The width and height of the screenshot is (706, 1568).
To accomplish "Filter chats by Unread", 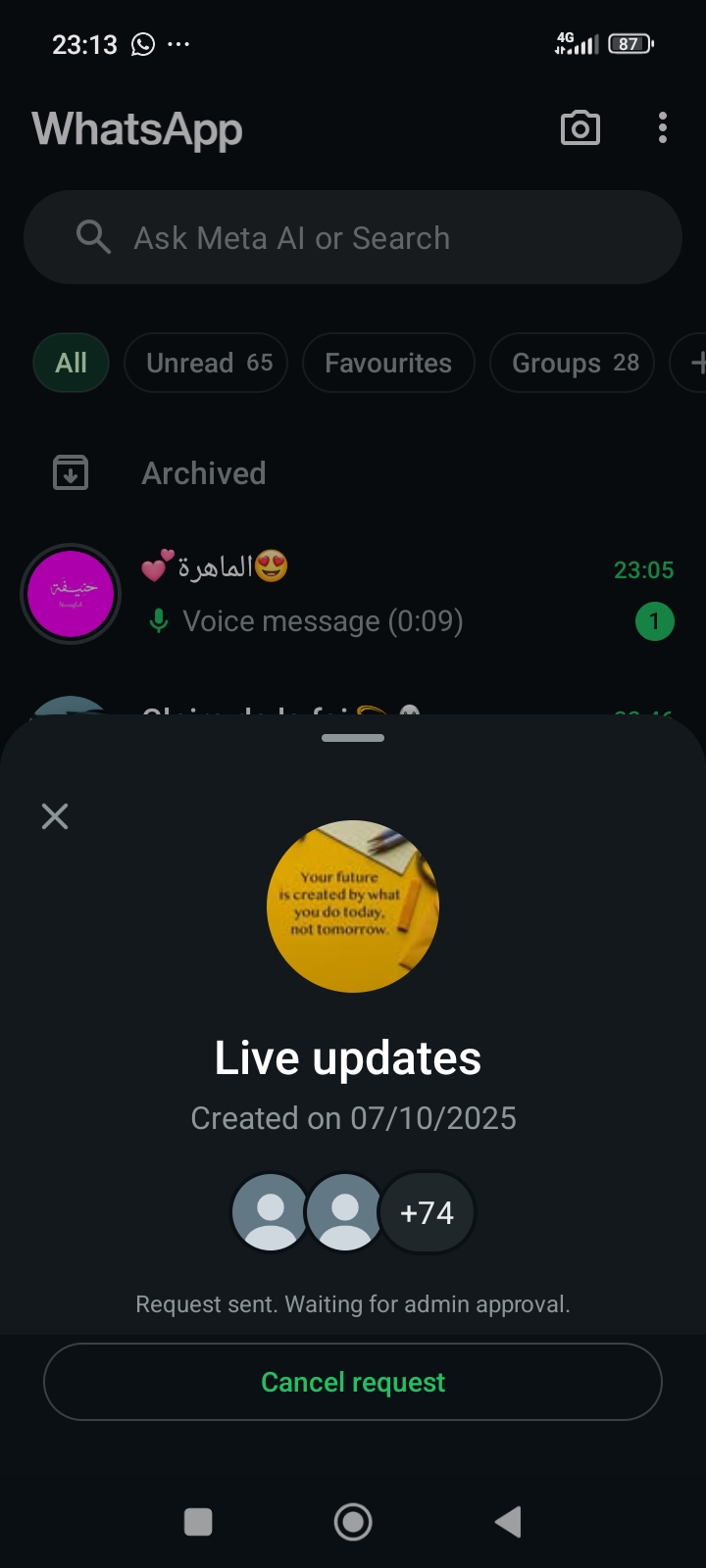I will coord(206,363).
